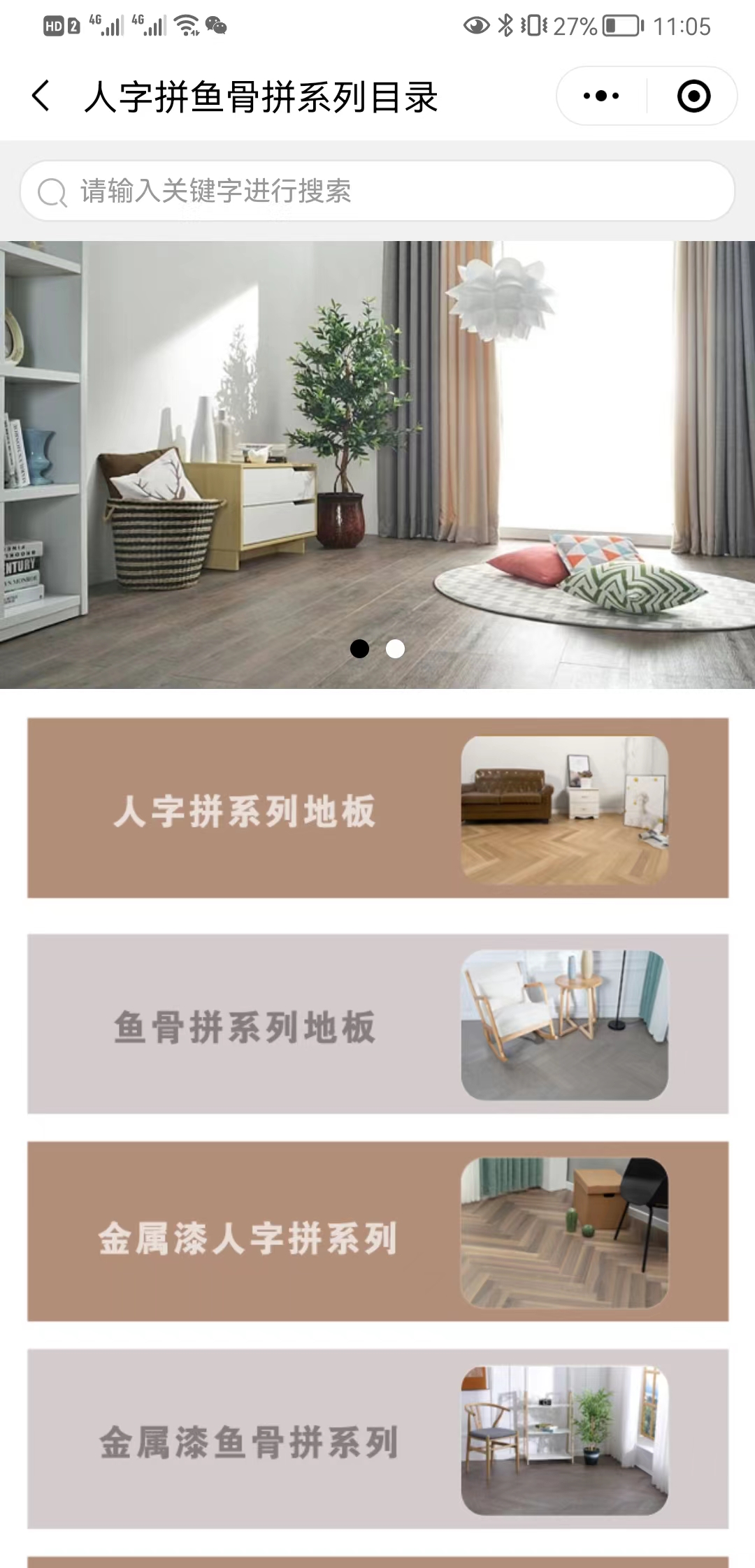View the 金属漆鱼骨拼系列 category
The image size is (755, 1568).
click(x=377, y=1439)
